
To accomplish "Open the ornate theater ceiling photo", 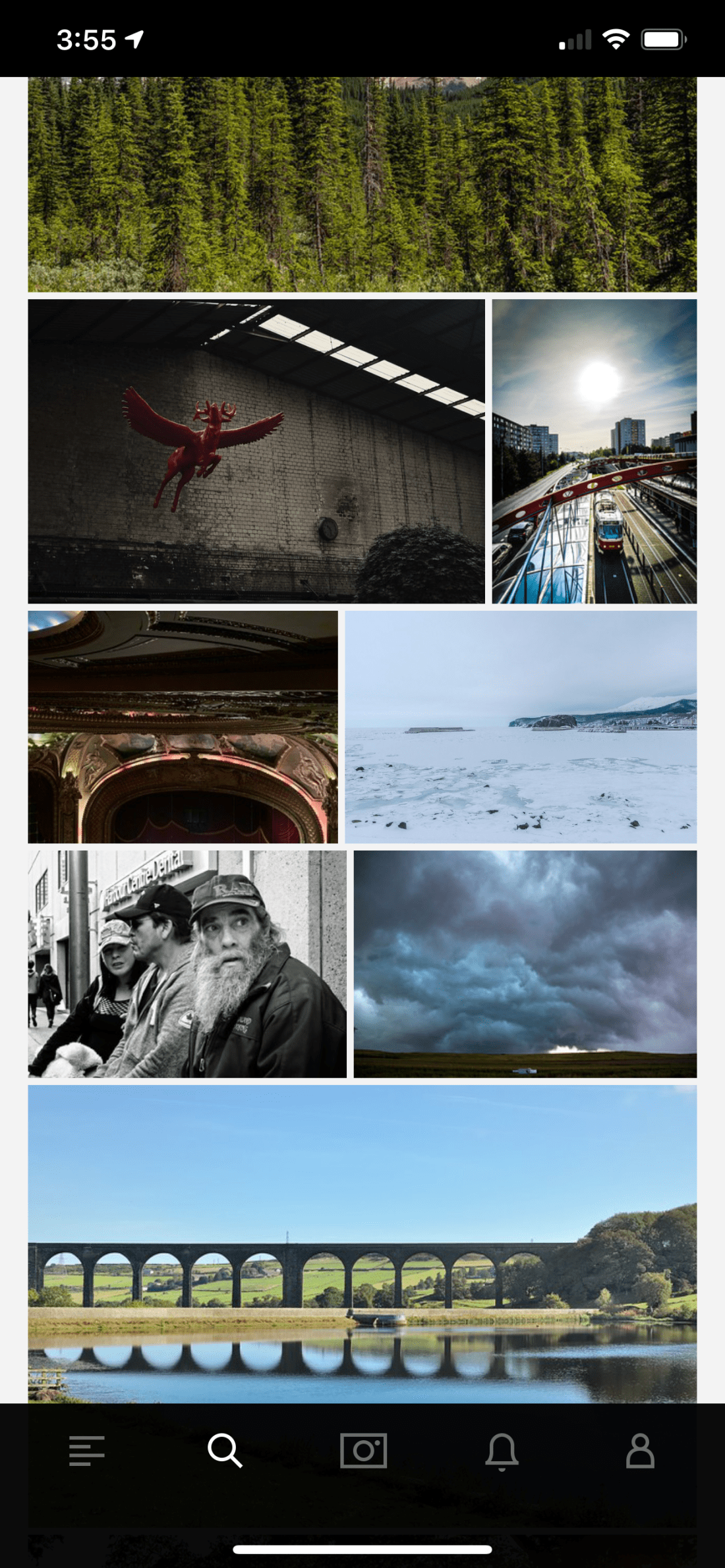I will coord(183,727).
